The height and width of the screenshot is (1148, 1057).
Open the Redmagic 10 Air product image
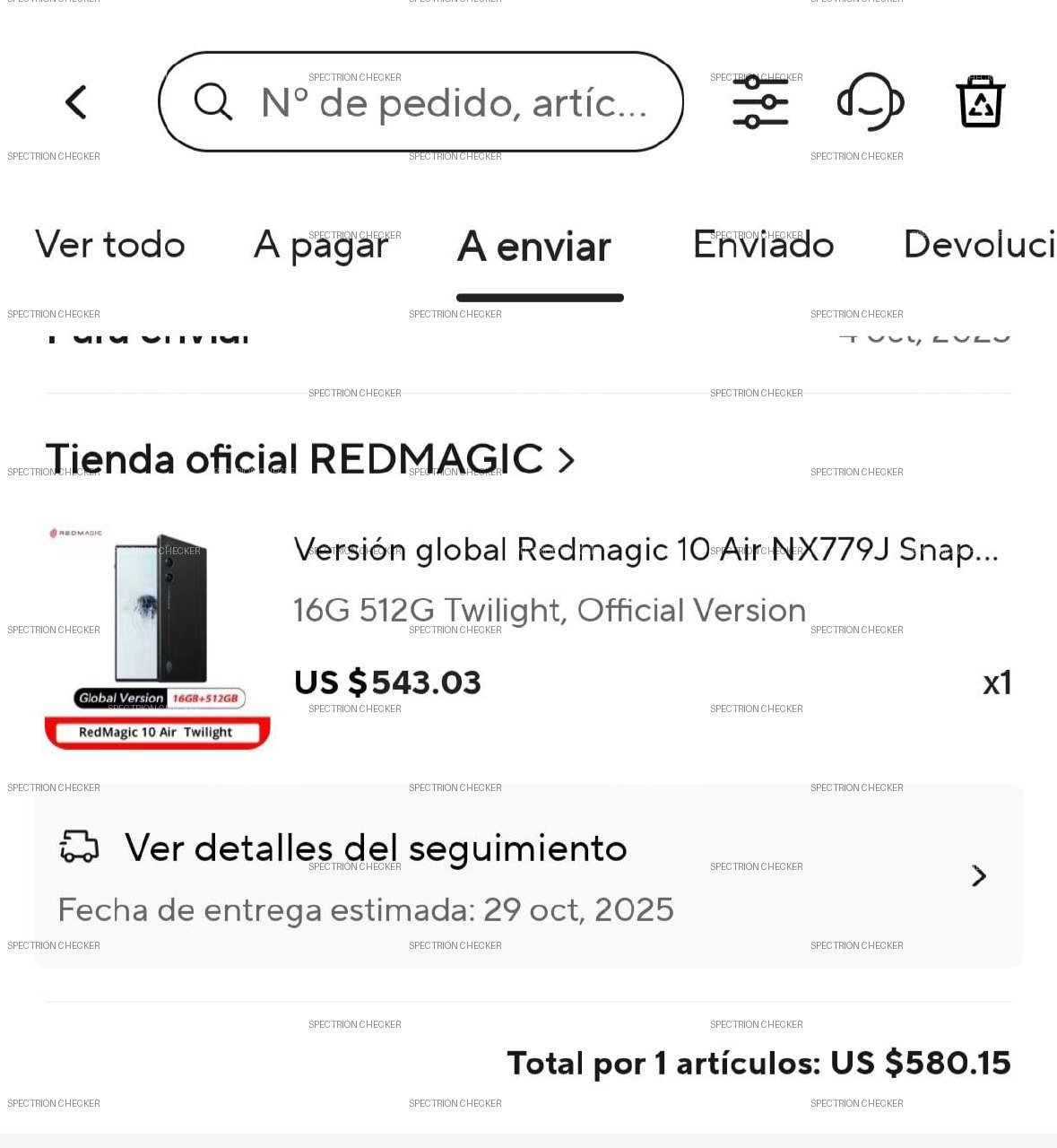158,638
